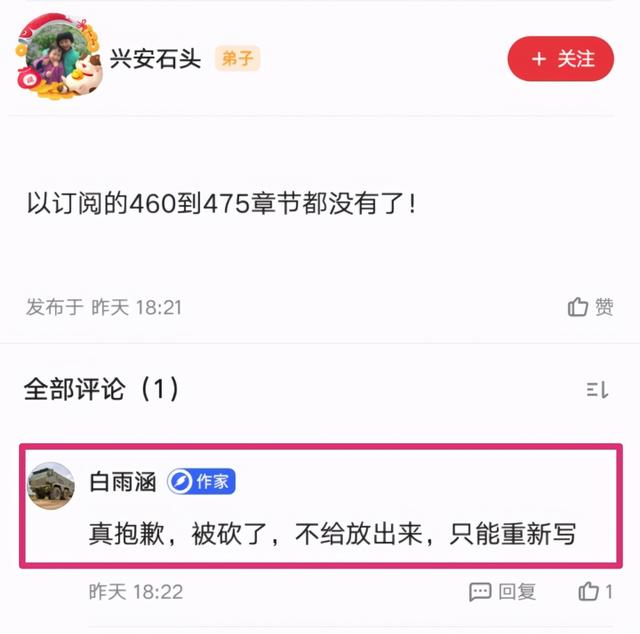
Task: Follow user 兴安石头
Action: tap(561, 59)
